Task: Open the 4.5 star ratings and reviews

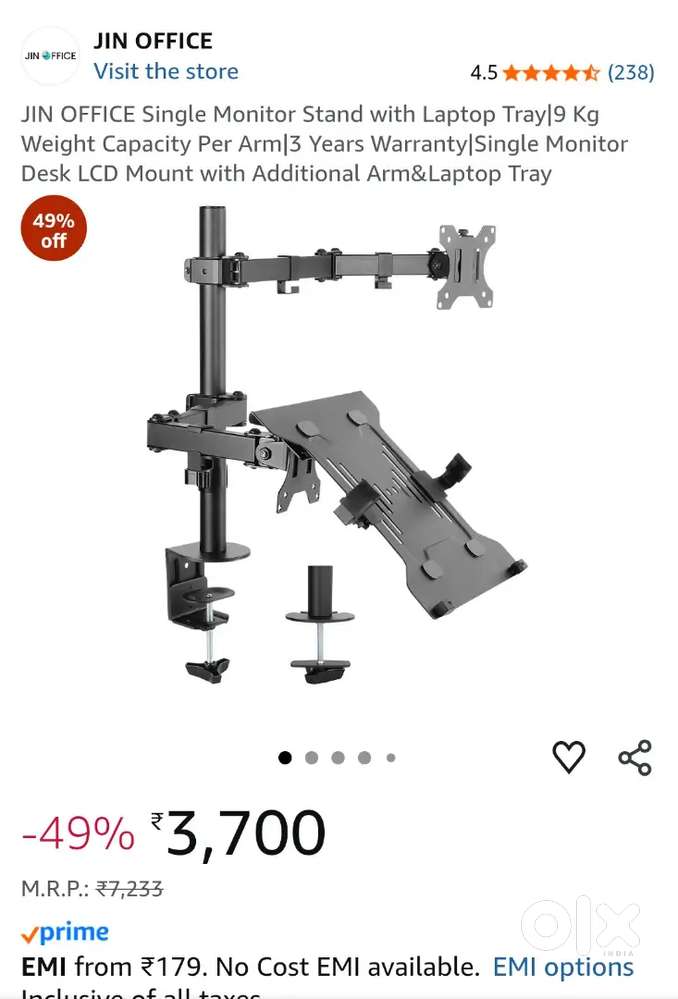Action: pyautogui.click(x=562, y=72)
